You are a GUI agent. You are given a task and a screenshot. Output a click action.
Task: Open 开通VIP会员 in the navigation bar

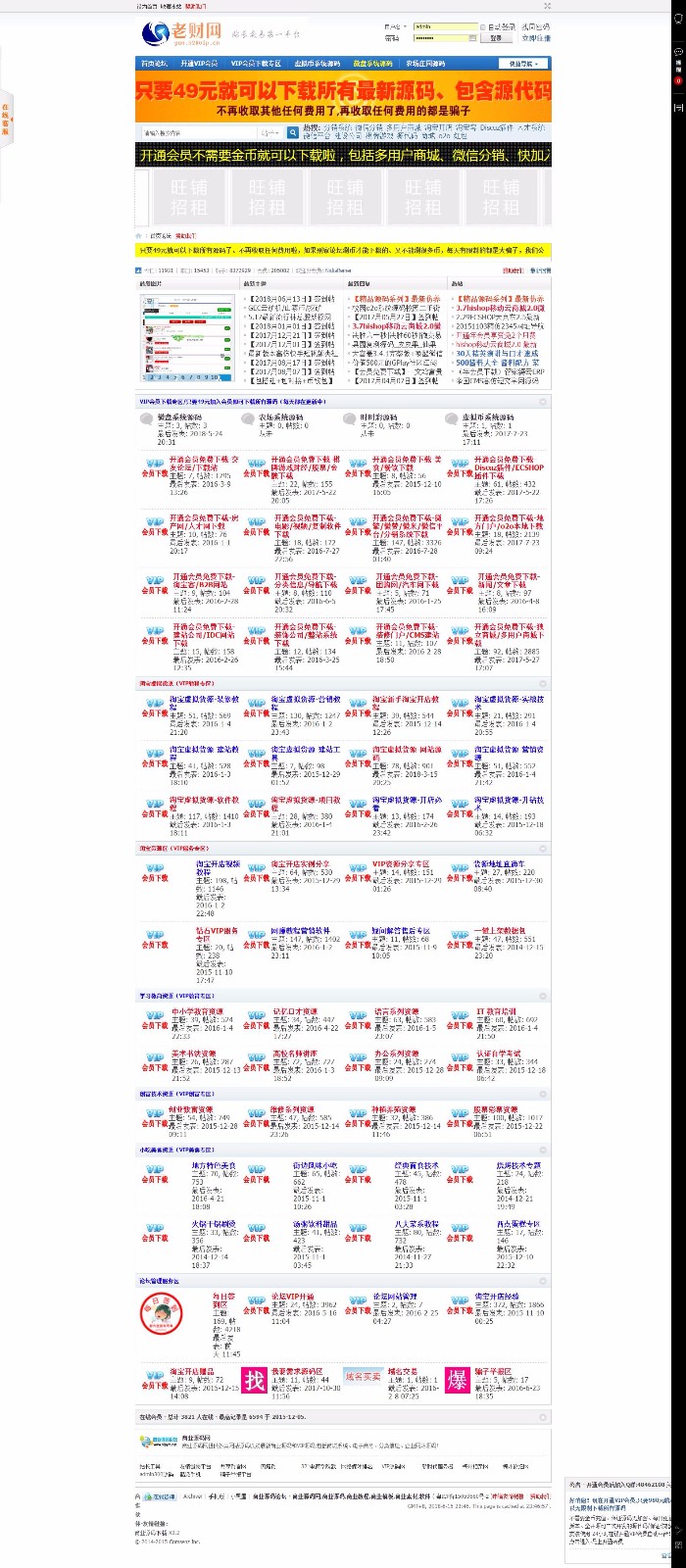[x=199, y=64]
